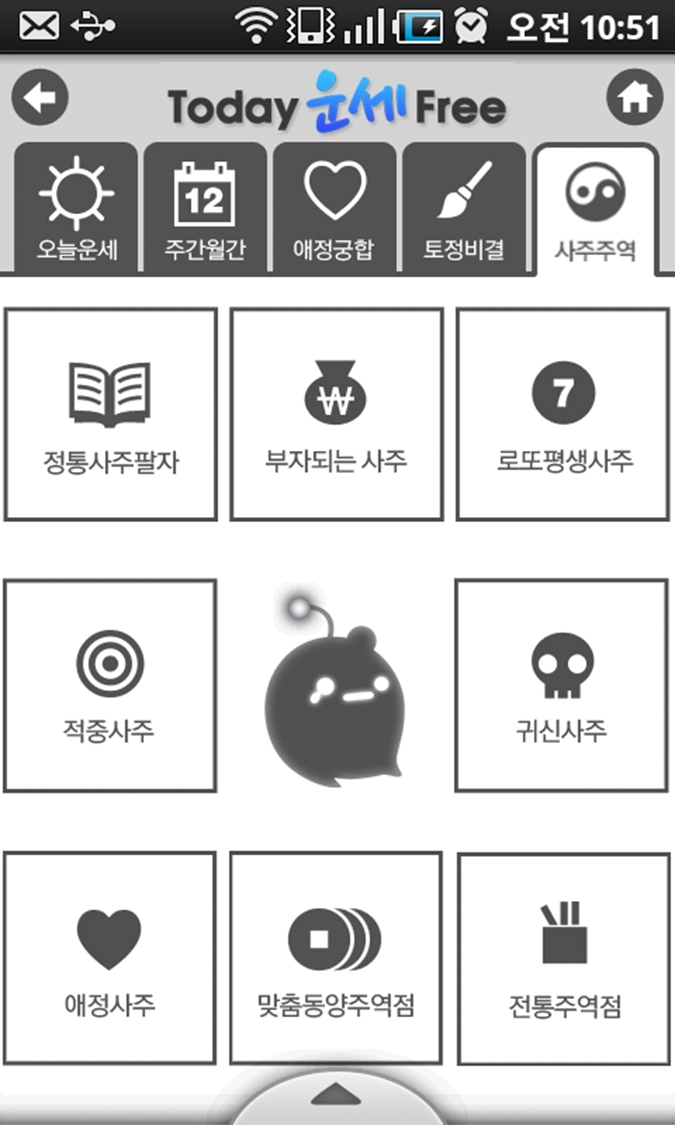Switch to the 주간월간 tab
This screenshot has width=675, height=1125.
pyautogui.click(x=205, y=208)
